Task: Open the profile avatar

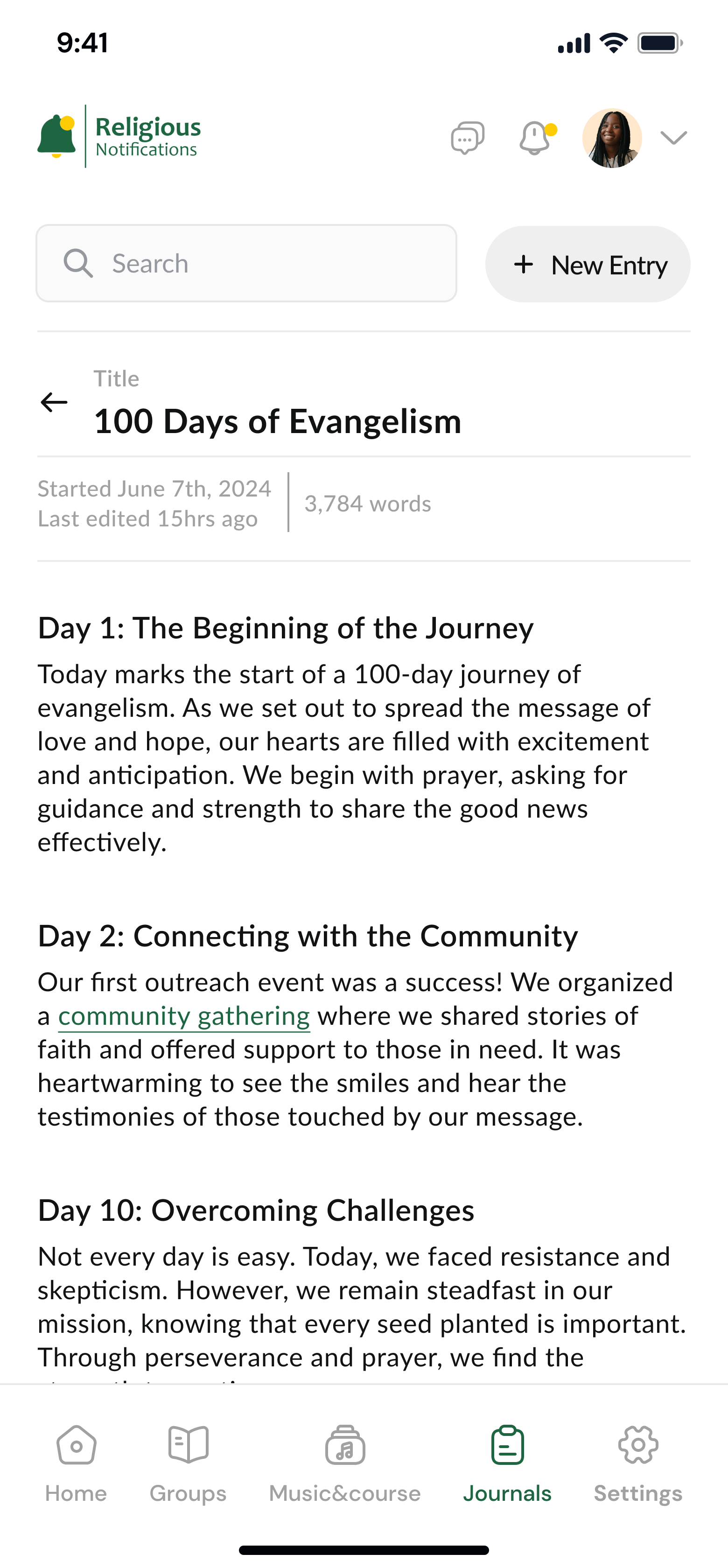Action: tap(612, 138)
